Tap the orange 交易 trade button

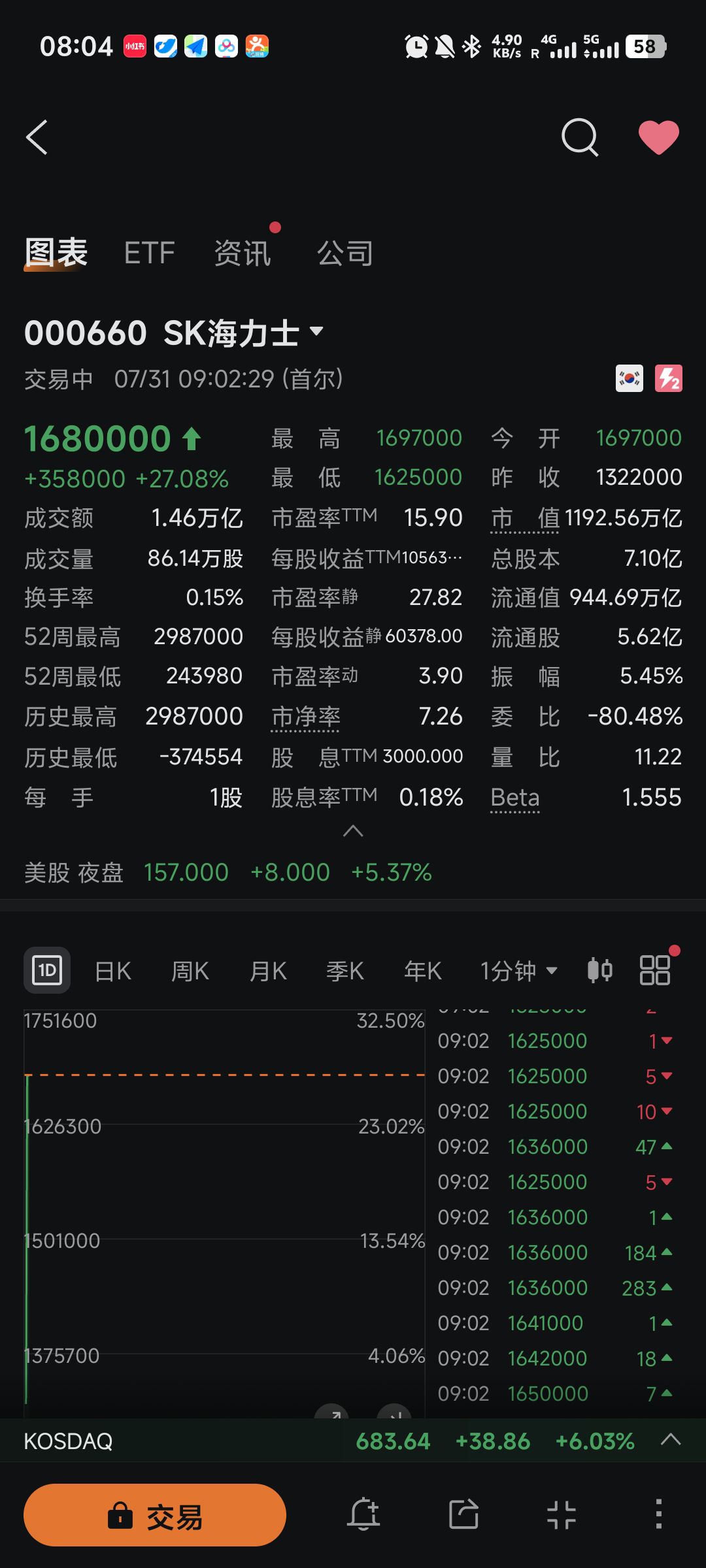pos(155,1515)
